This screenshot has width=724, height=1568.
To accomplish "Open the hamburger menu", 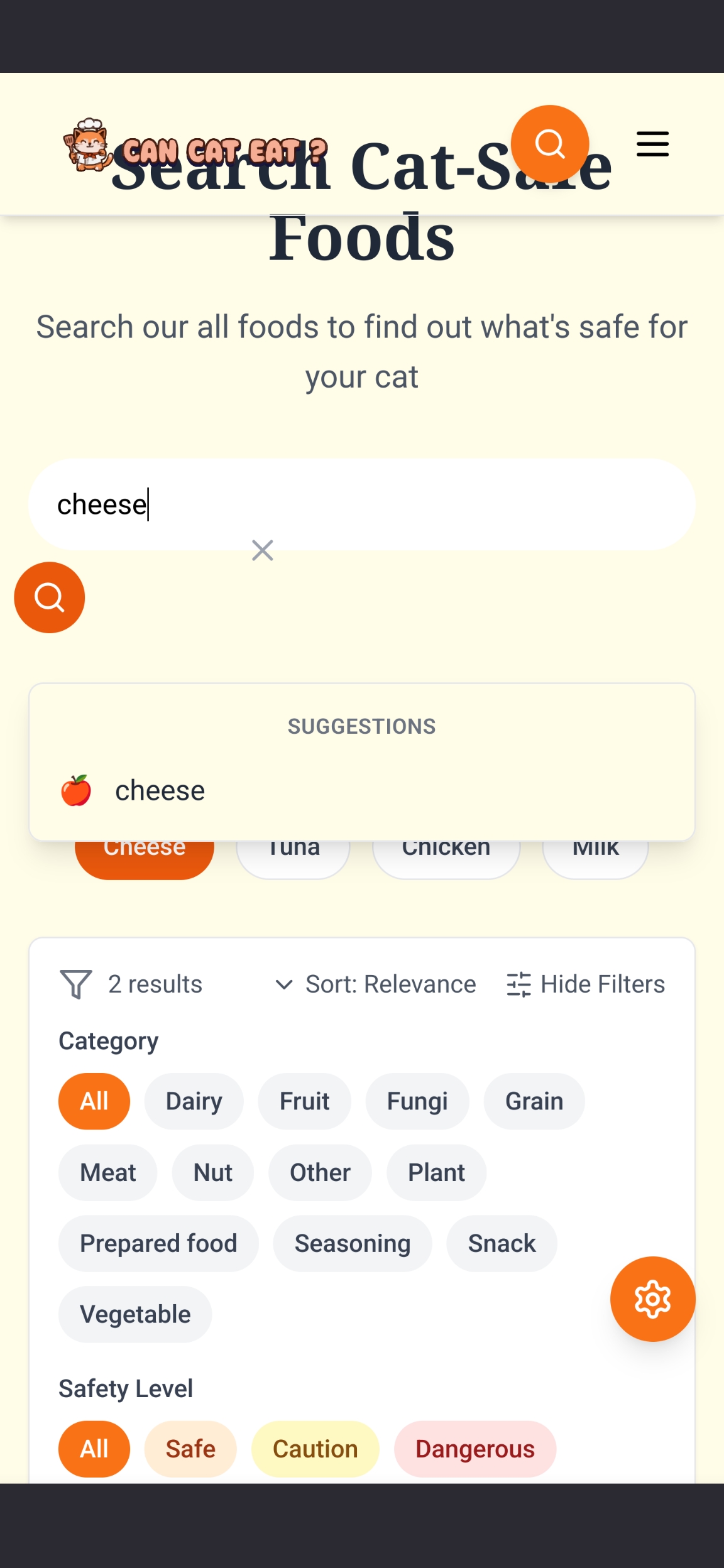I will [x=652, y=144].
